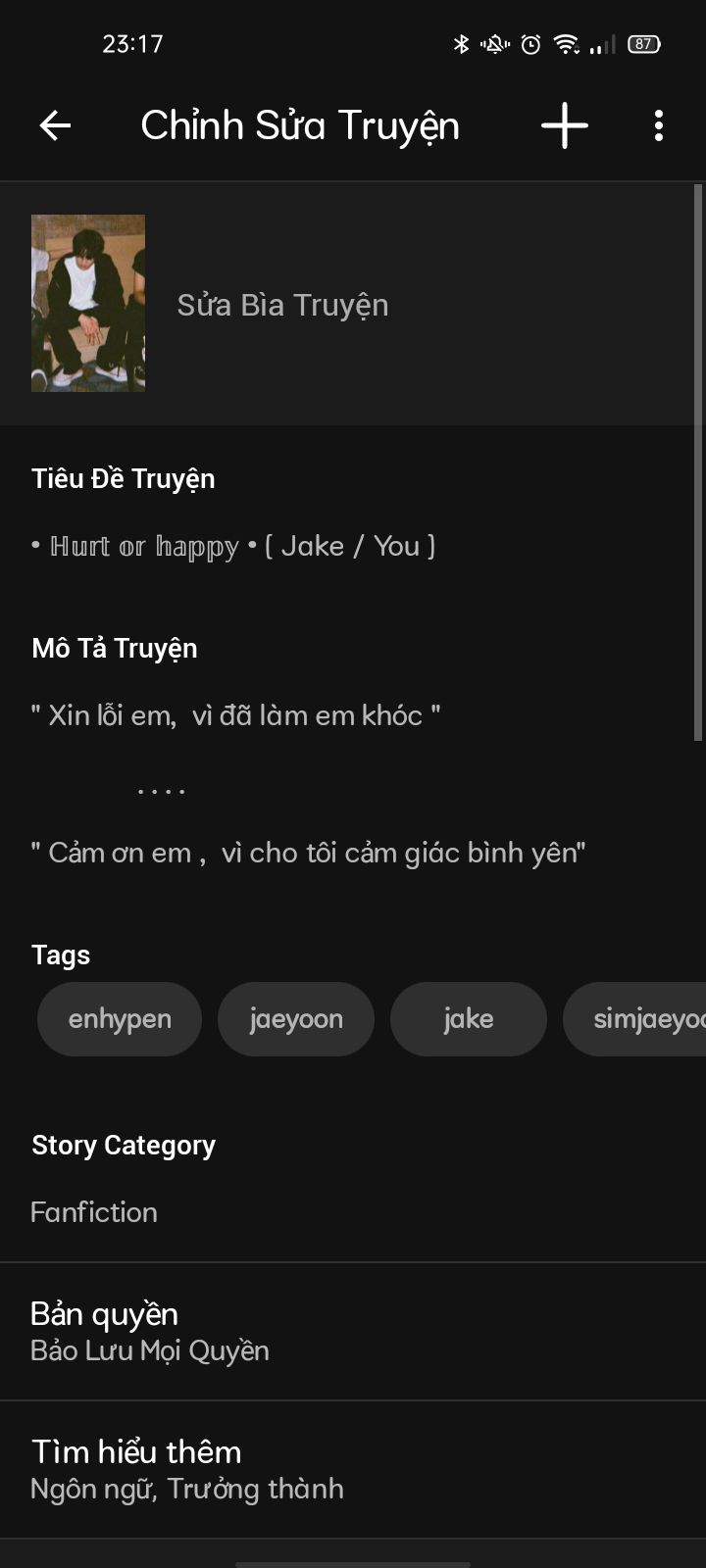
Task: Select the enhypen tag chip
Action: pos(120,1019)
